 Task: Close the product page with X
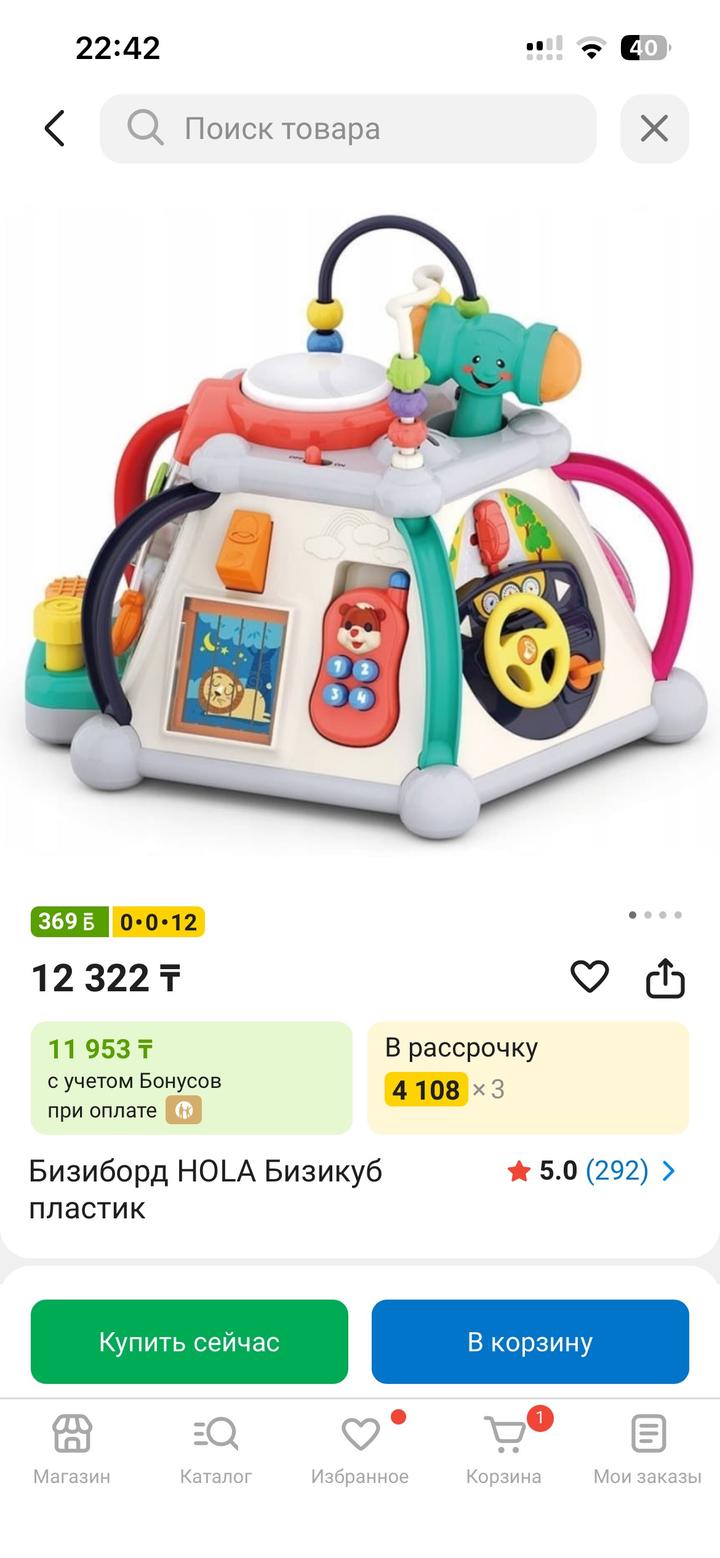click(654, 128)
